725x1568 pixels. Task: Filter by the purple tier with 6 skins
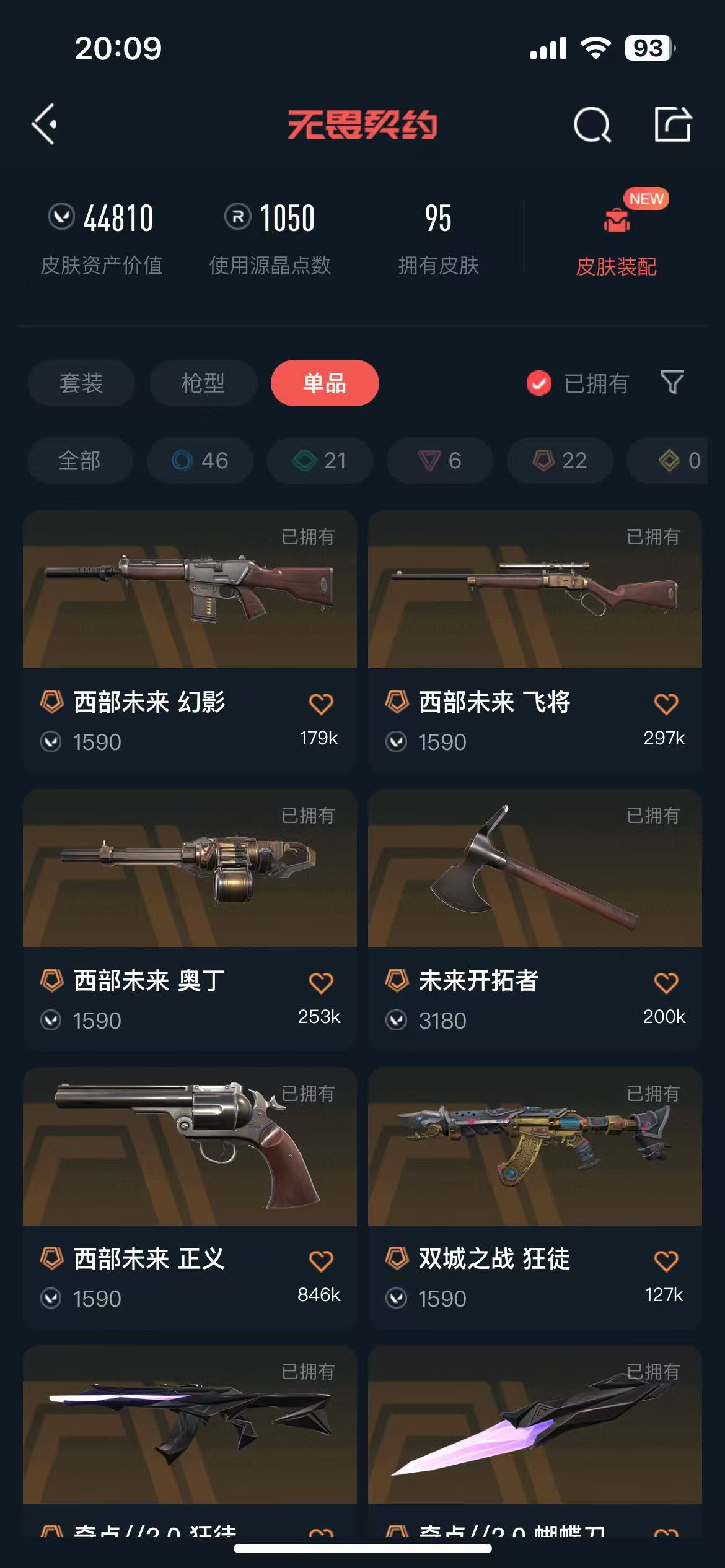point(440,461)
